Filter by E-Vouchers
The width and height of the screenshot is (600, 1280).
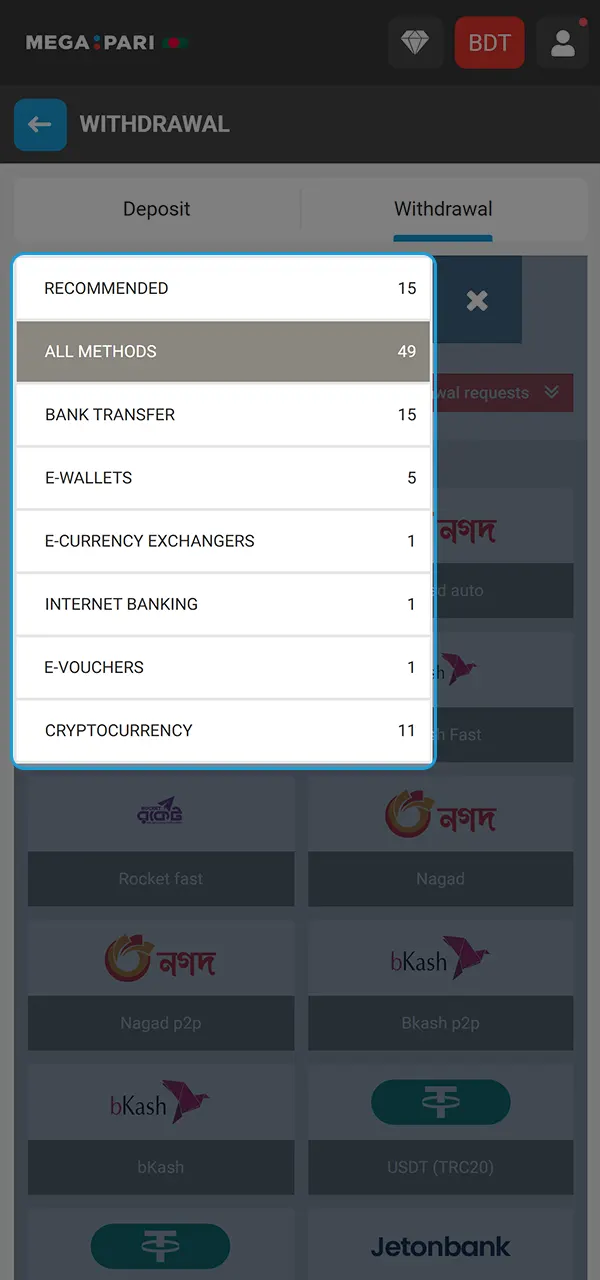click(x=224, y=666)
